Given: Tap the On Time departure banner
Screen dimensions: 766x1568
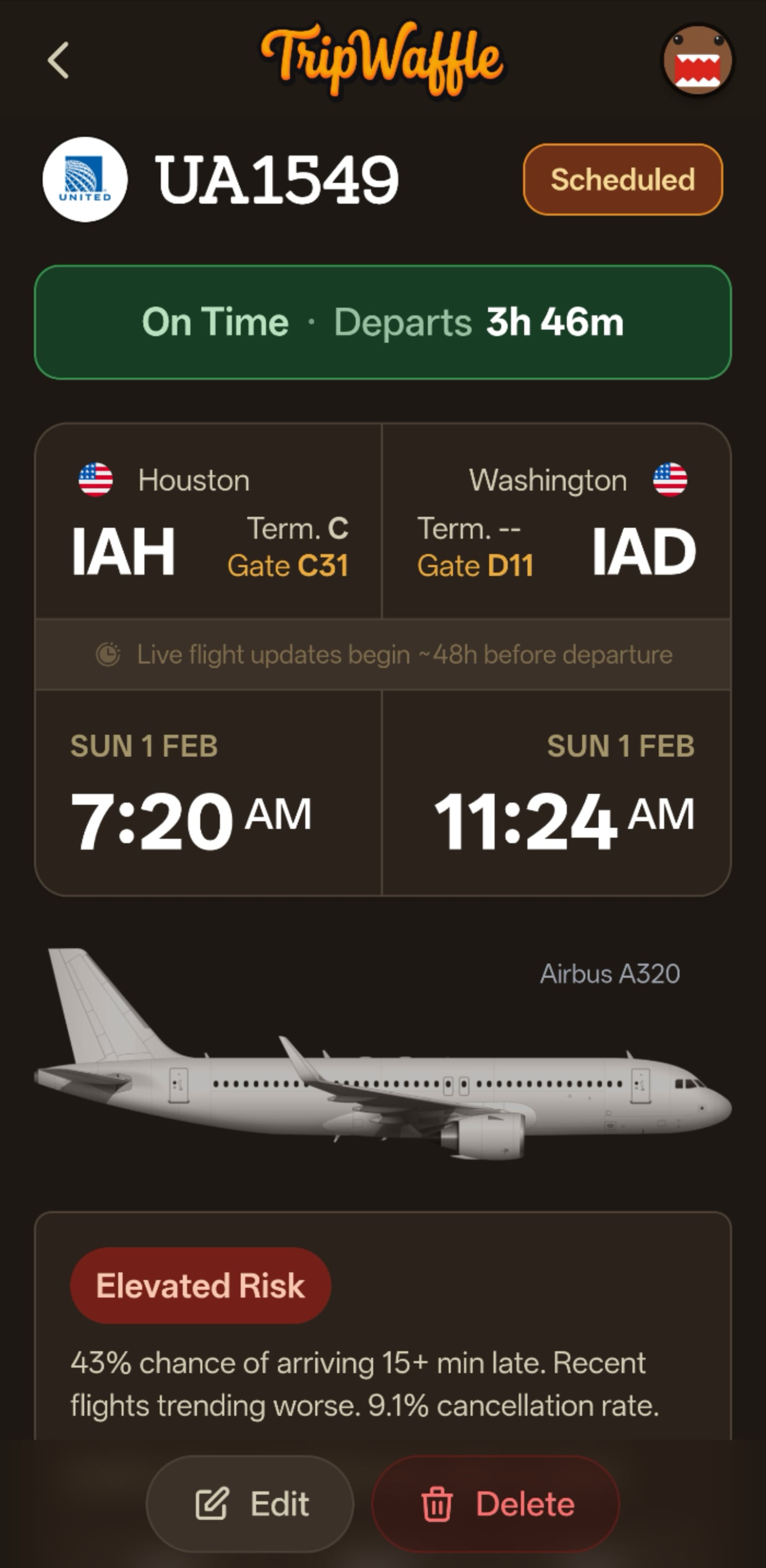Looking at the screenshot, I should (x=382, y=322).
